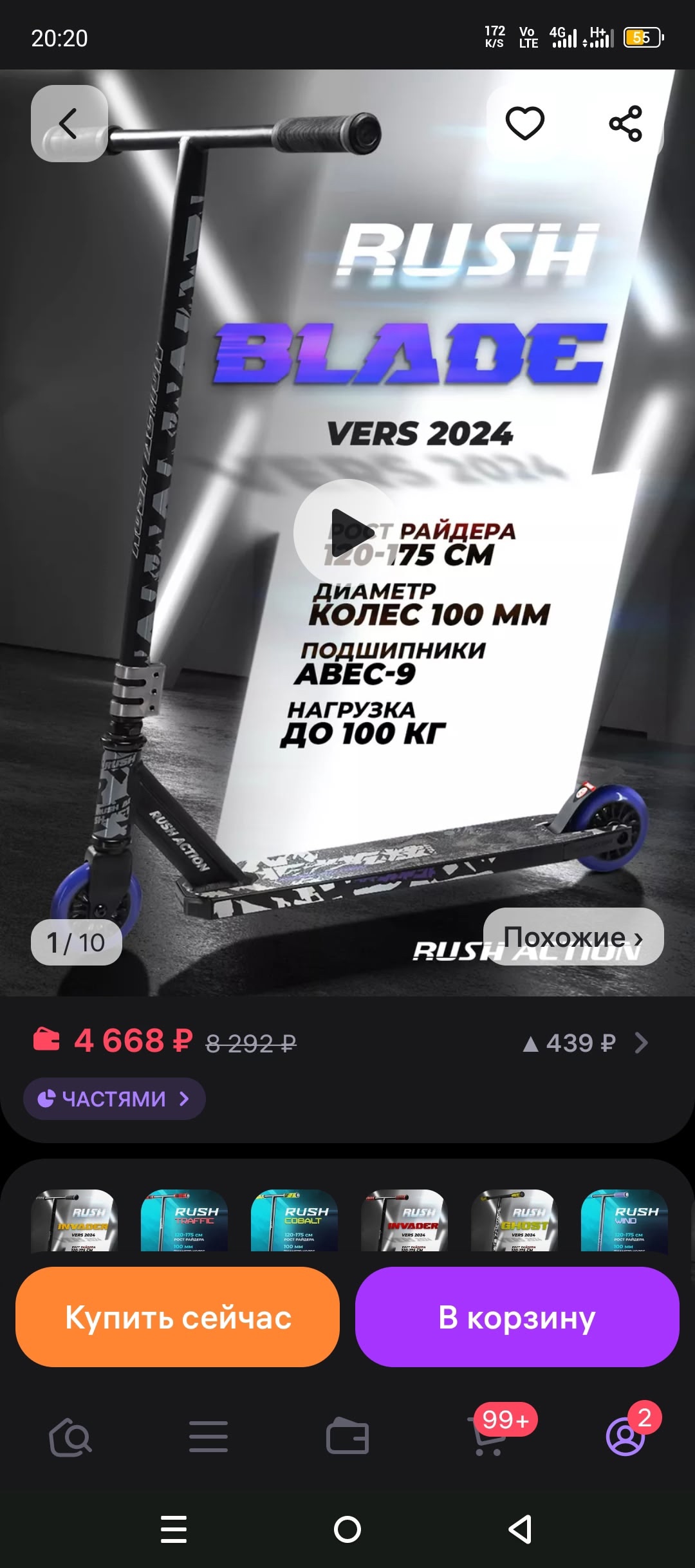695x1568 pixels.
Task: Tap Купить сейчас to buy now
Action: pos(178,1317)
